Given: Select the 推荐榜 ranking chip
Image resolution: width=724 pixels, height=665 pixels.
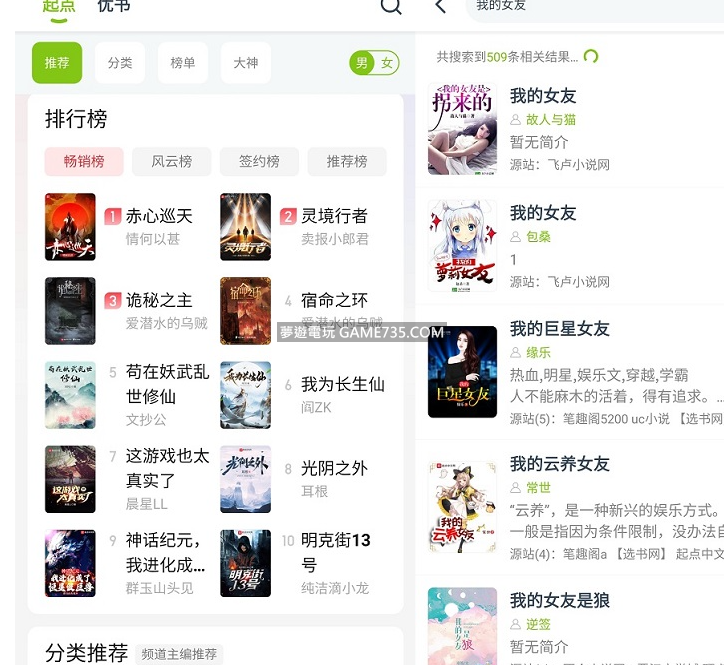Looking at the screenshot, I should [x=347, y=161].
